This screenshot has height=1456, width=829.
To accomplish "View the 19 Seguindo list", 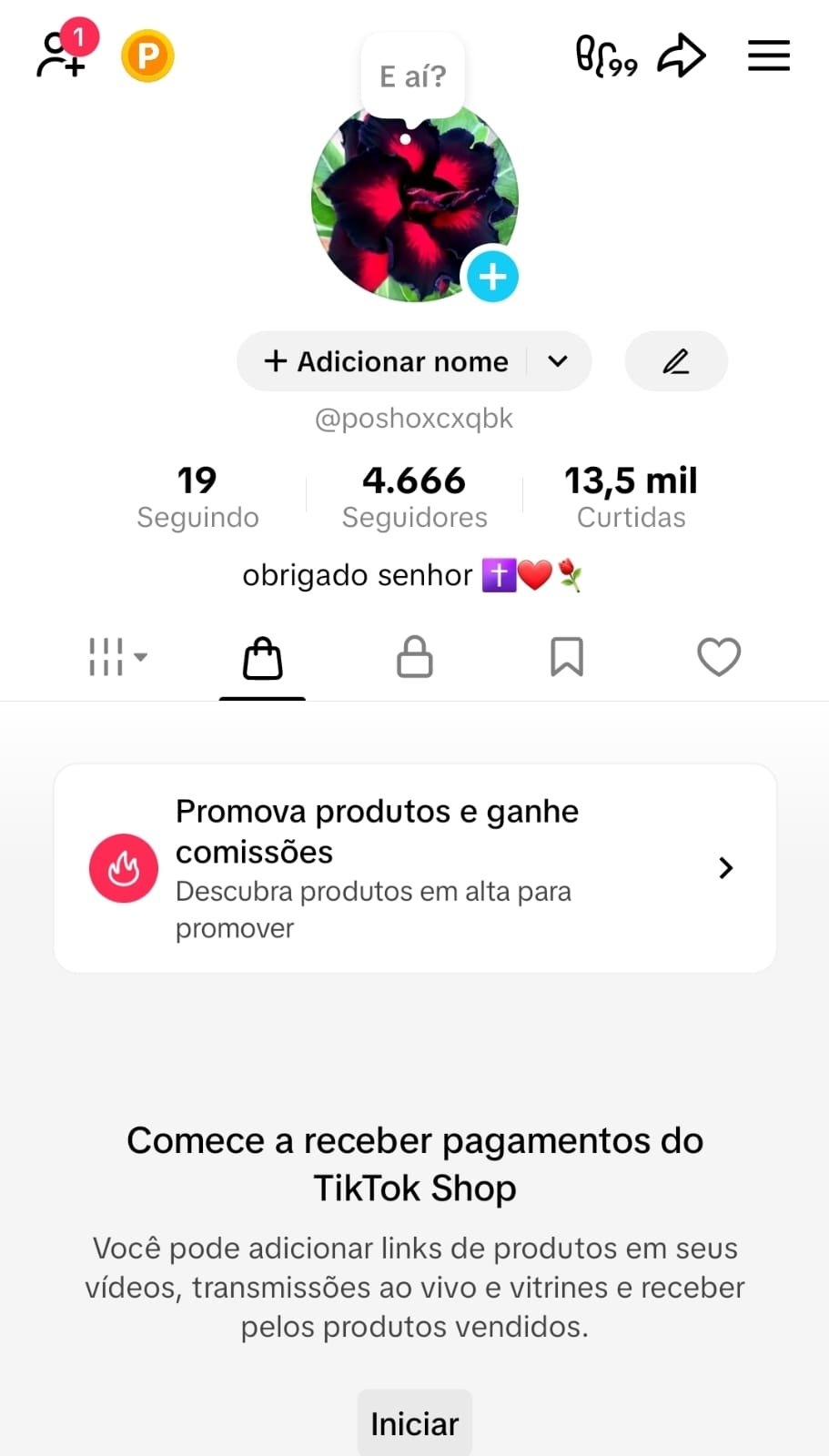I will 197,496.
